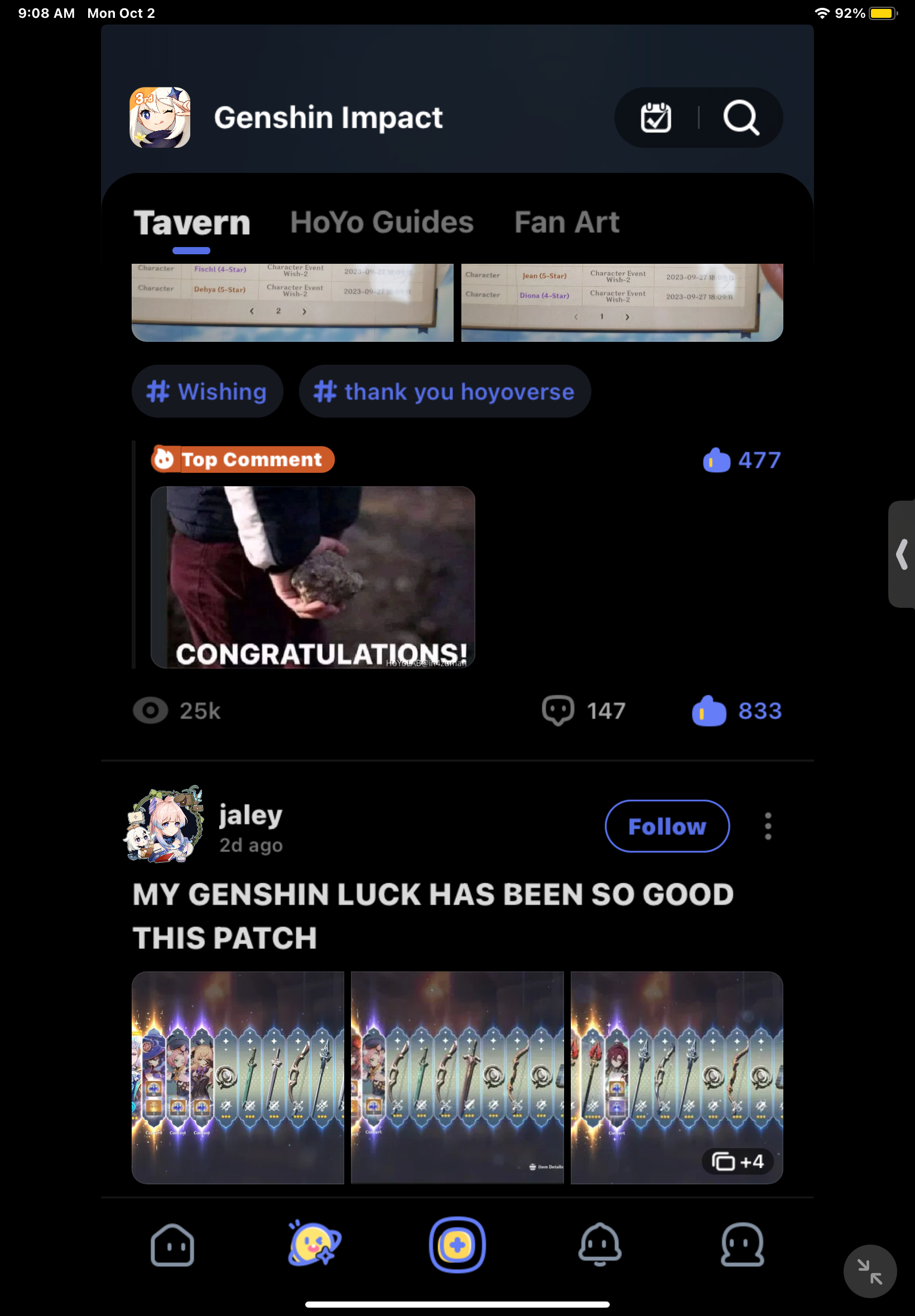Open search for Genshin Impact
Viewport: 915px width, 1316px height.
[x=741, y=118]
